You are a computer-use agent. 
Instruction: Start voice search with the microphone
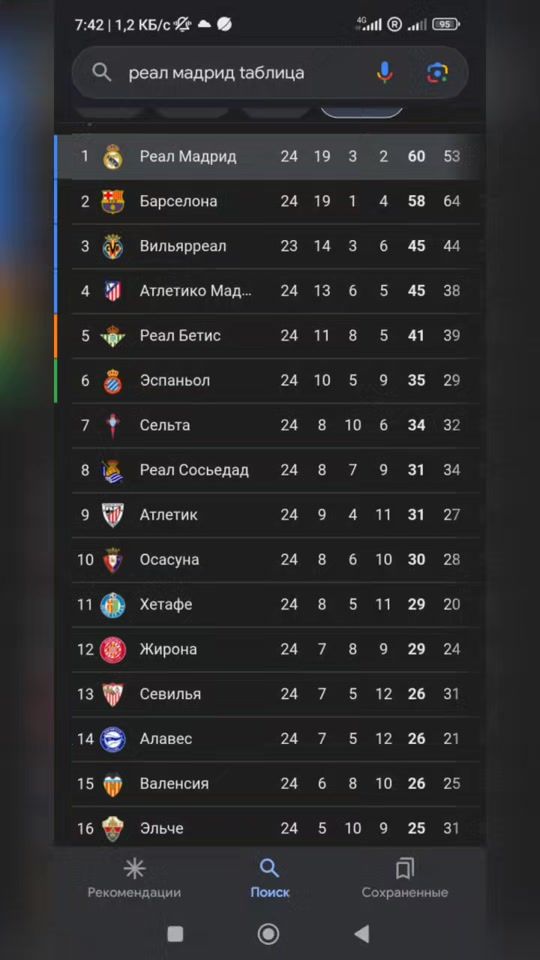click(384, 73)
